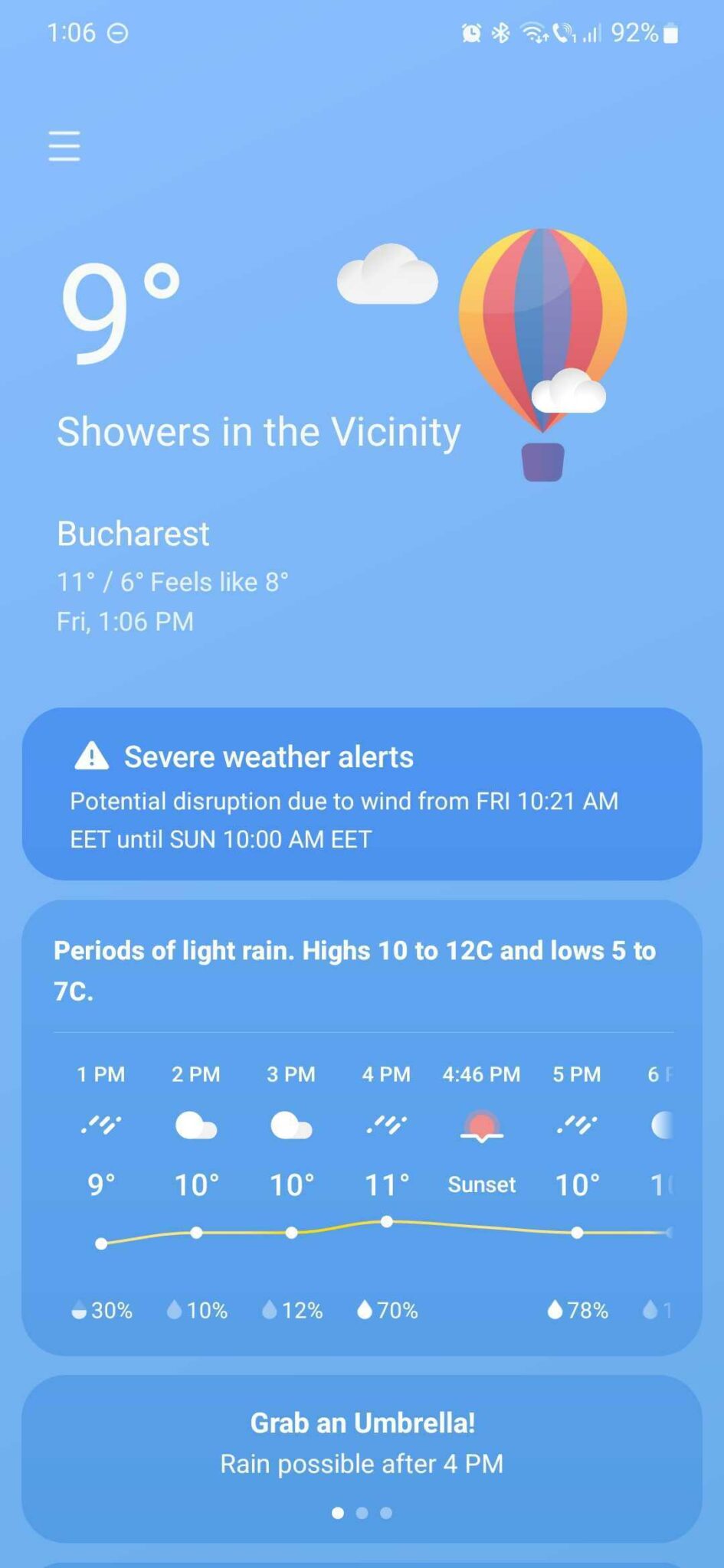Tap the cloudy weather icon for 3 PM
Image resolution: width=724 pixels, height=1568 pixels.
[290, 1123]
